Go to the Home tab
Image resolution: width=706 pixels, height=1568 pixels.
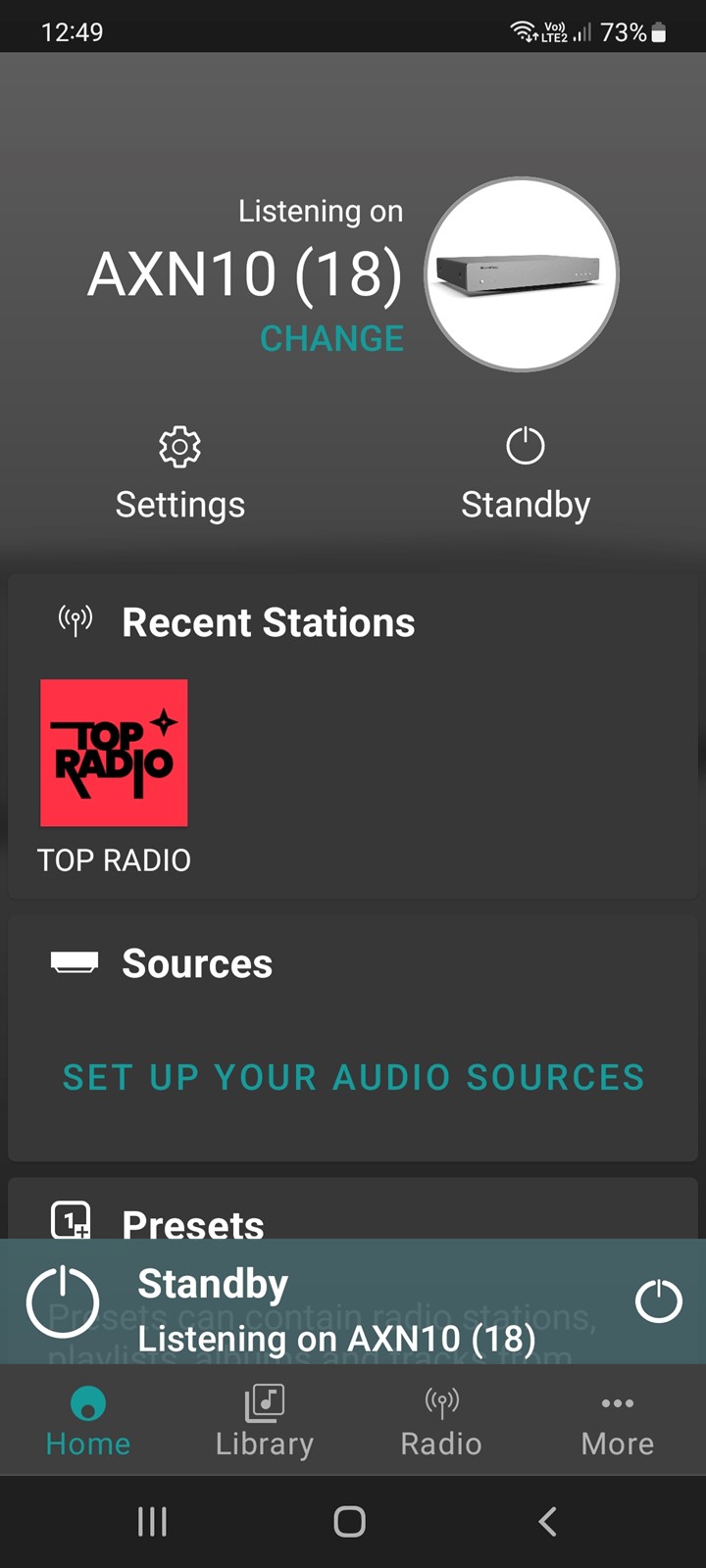coord(88,1421)
